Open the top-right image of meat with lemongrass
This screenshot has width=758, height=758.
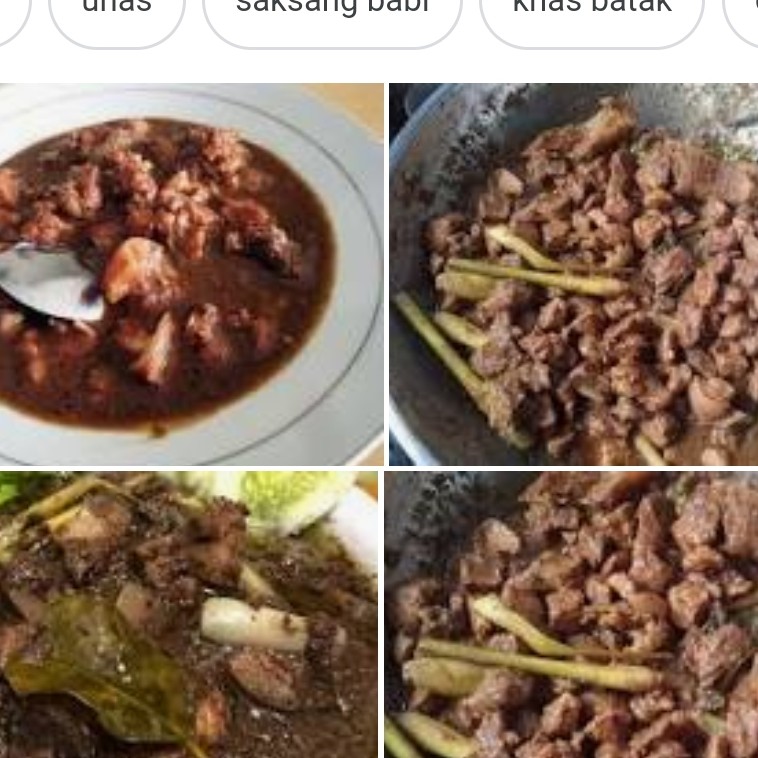pos(573,273)
